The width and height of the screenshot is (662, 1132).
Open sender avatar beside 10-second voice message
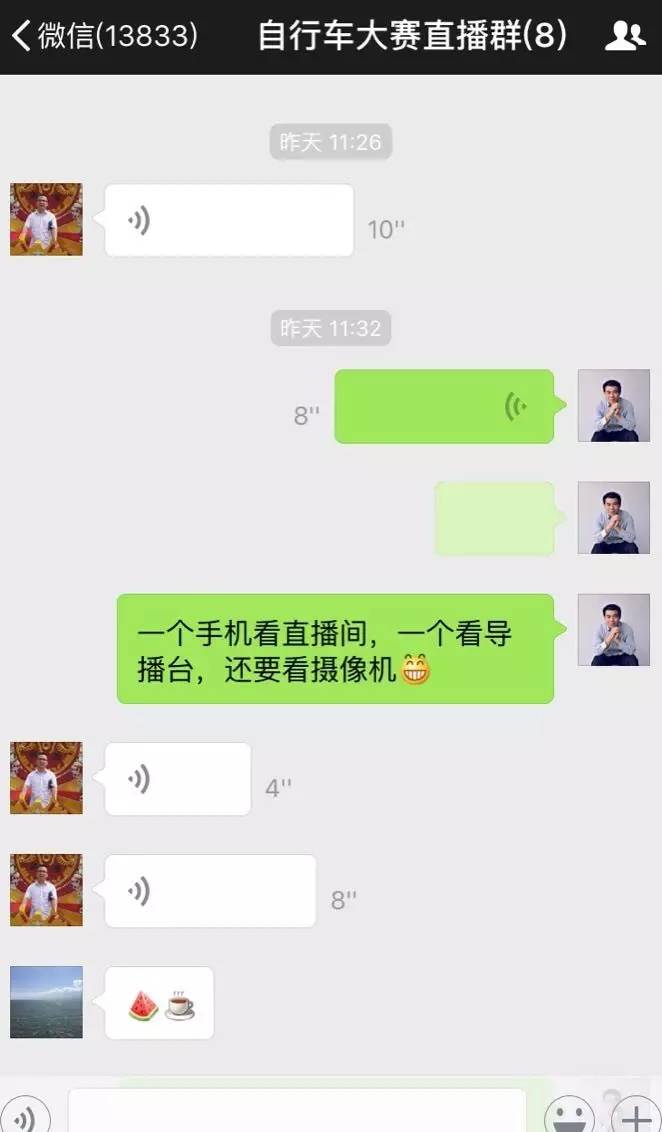click(46, 219)
